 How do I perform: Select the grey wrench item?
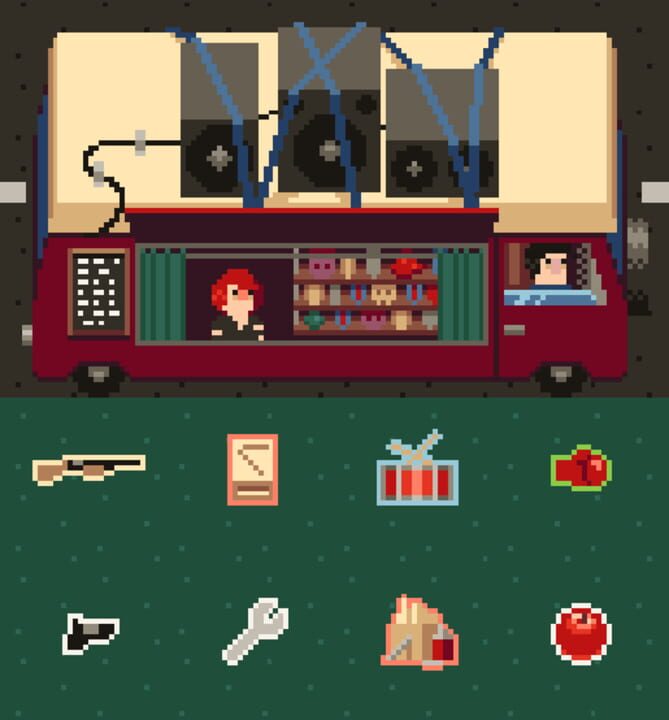point(254,631)
